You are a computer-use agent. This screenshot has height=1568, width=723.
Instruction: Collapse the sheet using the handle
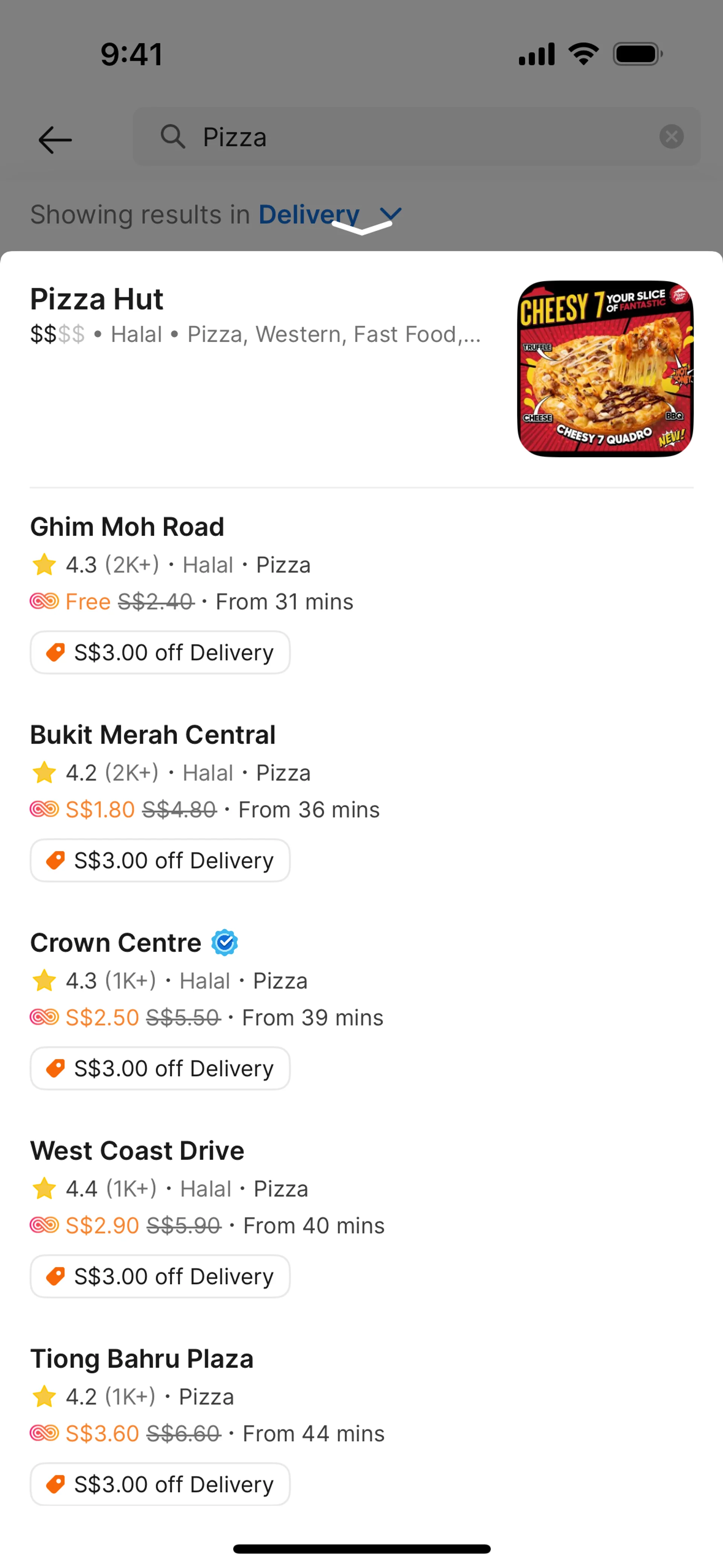(361, 228)
